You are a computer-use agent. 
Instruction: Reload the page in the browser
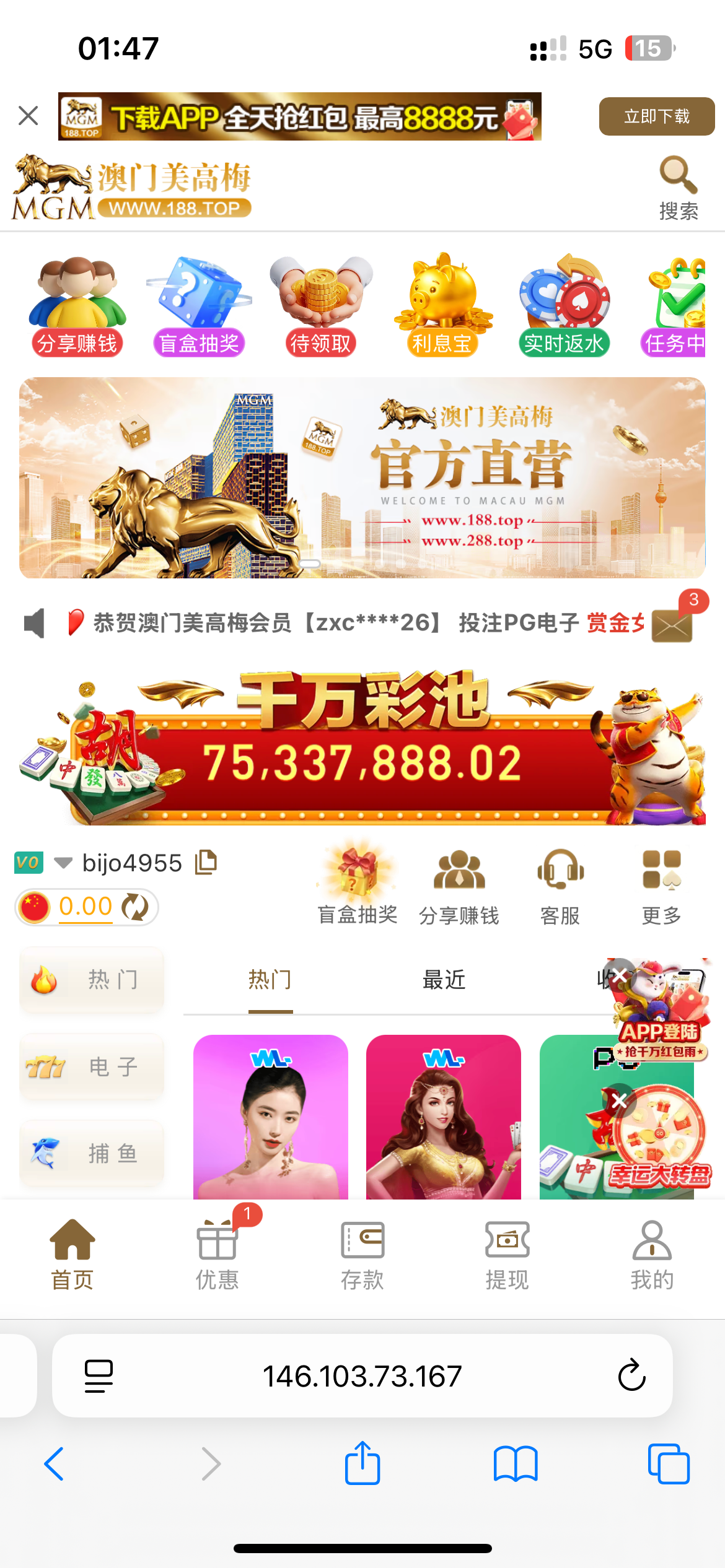point(631,1375)
